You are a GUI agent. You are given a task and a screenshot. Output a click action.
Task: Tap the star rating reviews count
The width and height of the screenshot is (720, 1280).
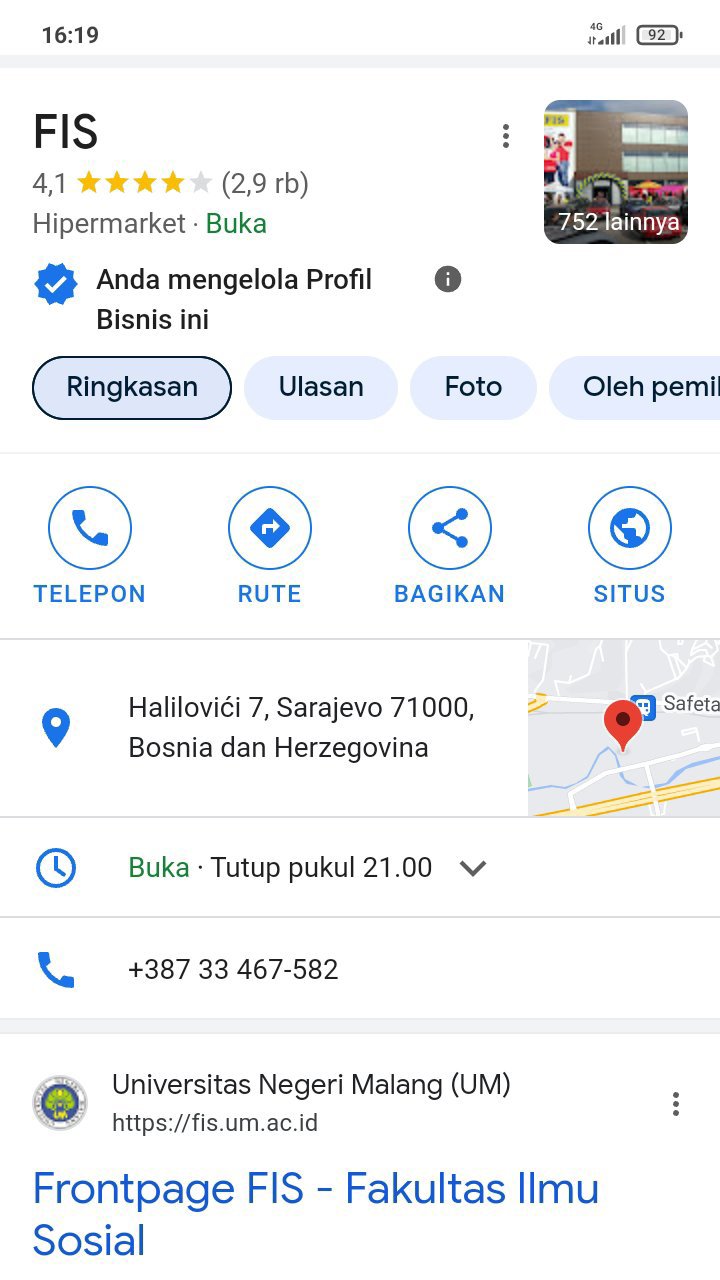coord(264,184)
